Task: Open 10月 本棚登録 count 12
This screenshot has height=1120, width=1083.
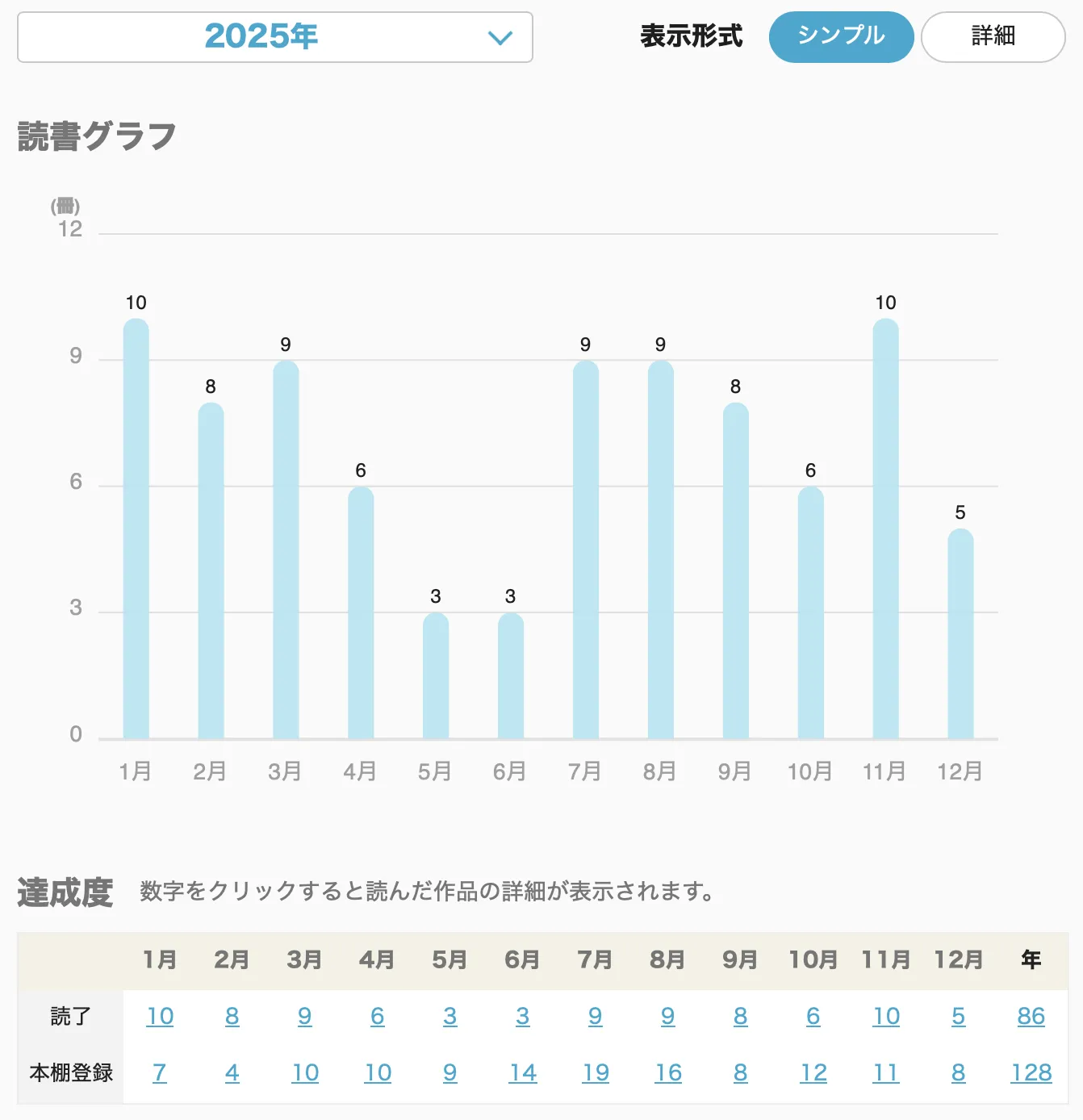Action: (x=813, y=1072)
